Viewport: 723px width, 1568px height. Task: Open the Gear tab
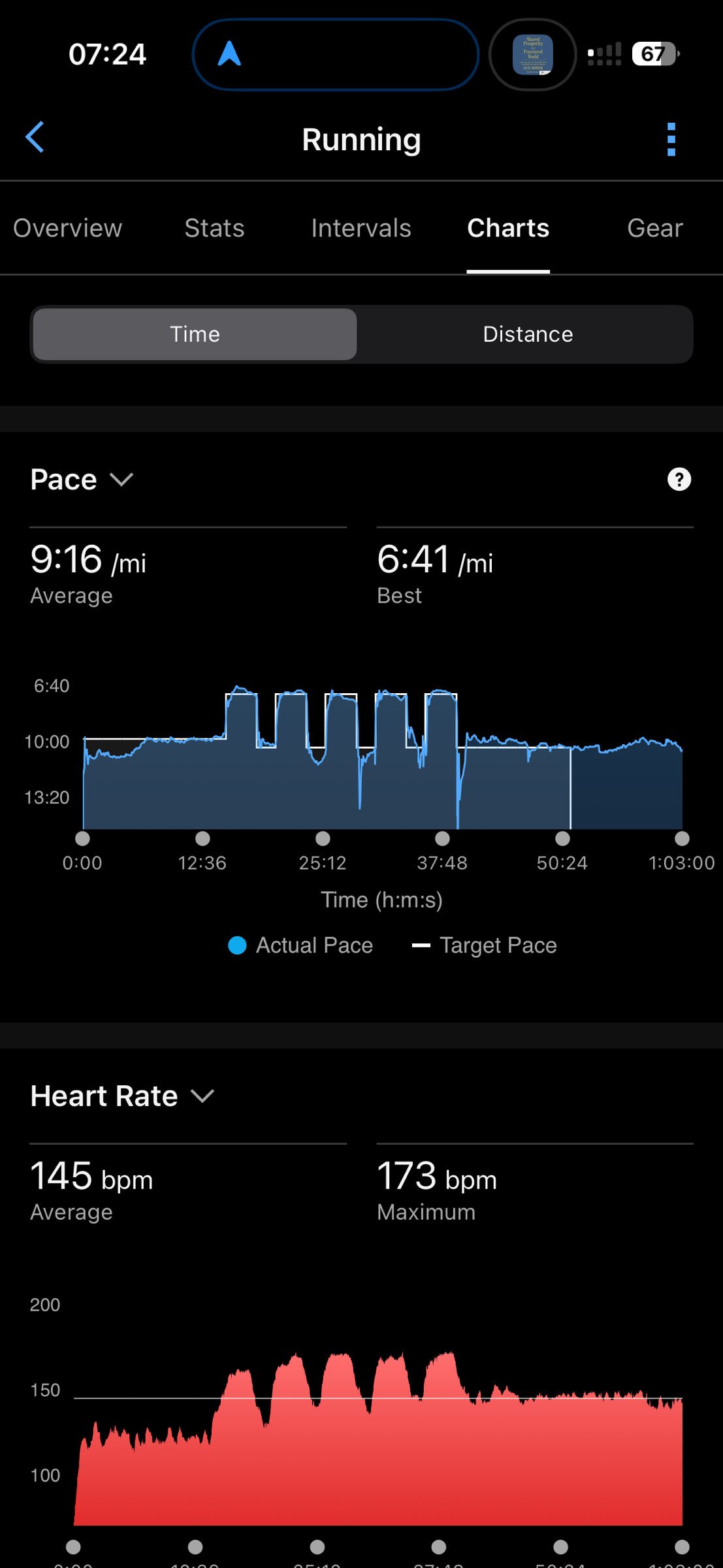pos(654,228)
